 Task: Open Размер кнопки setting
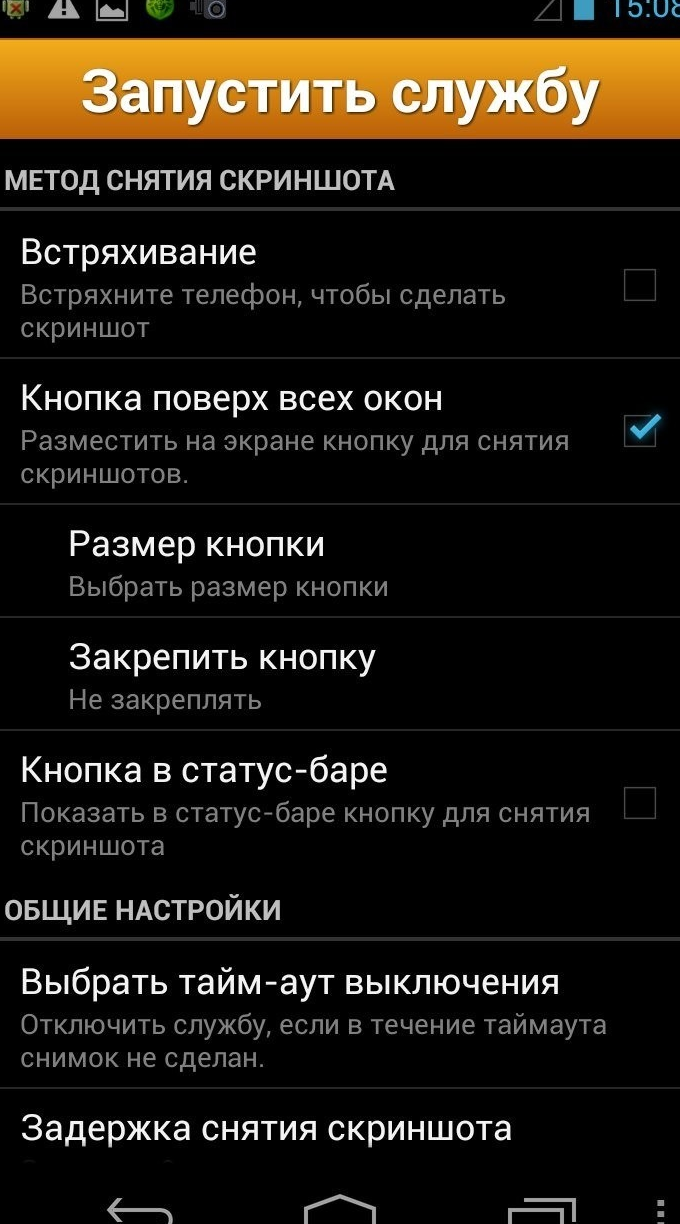click(340, 562)
